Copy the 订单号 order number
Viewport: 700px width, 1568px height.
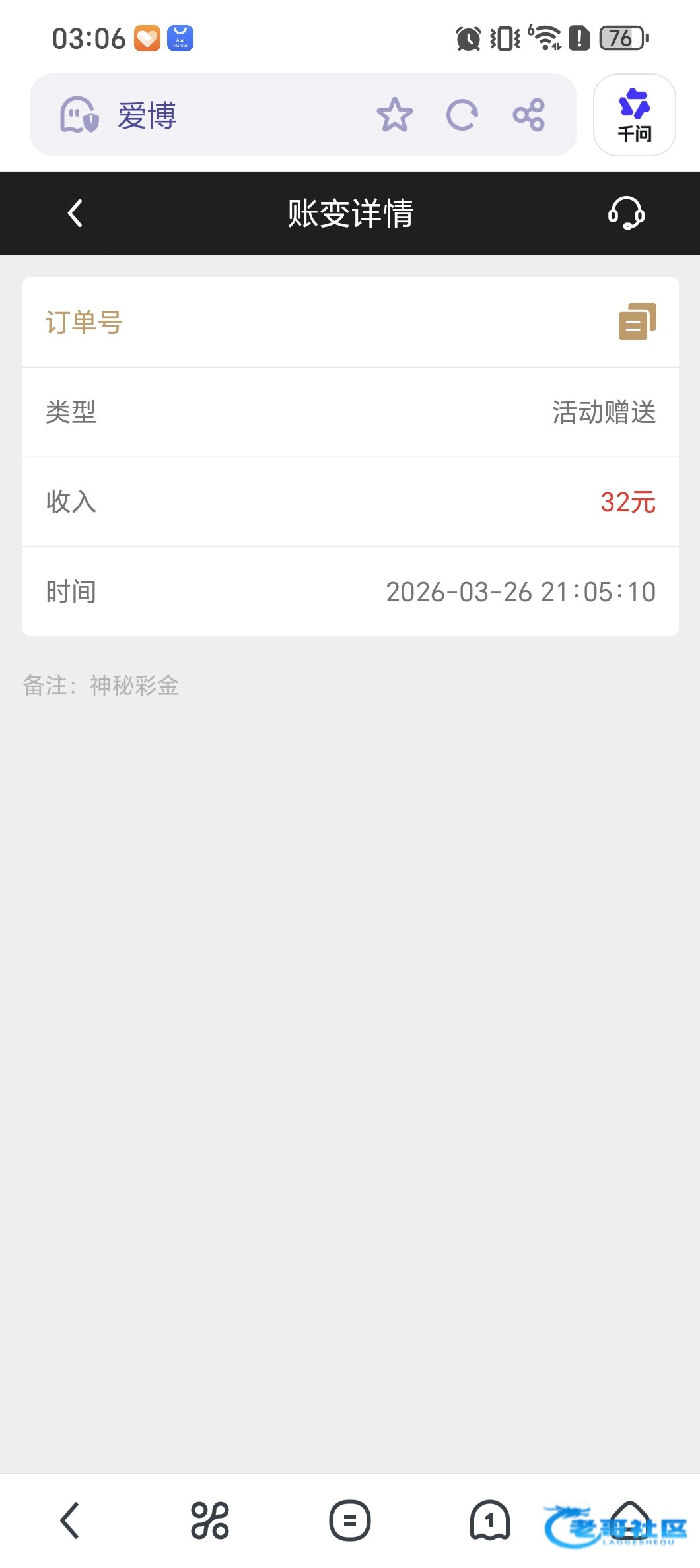(x=637, y=321)
